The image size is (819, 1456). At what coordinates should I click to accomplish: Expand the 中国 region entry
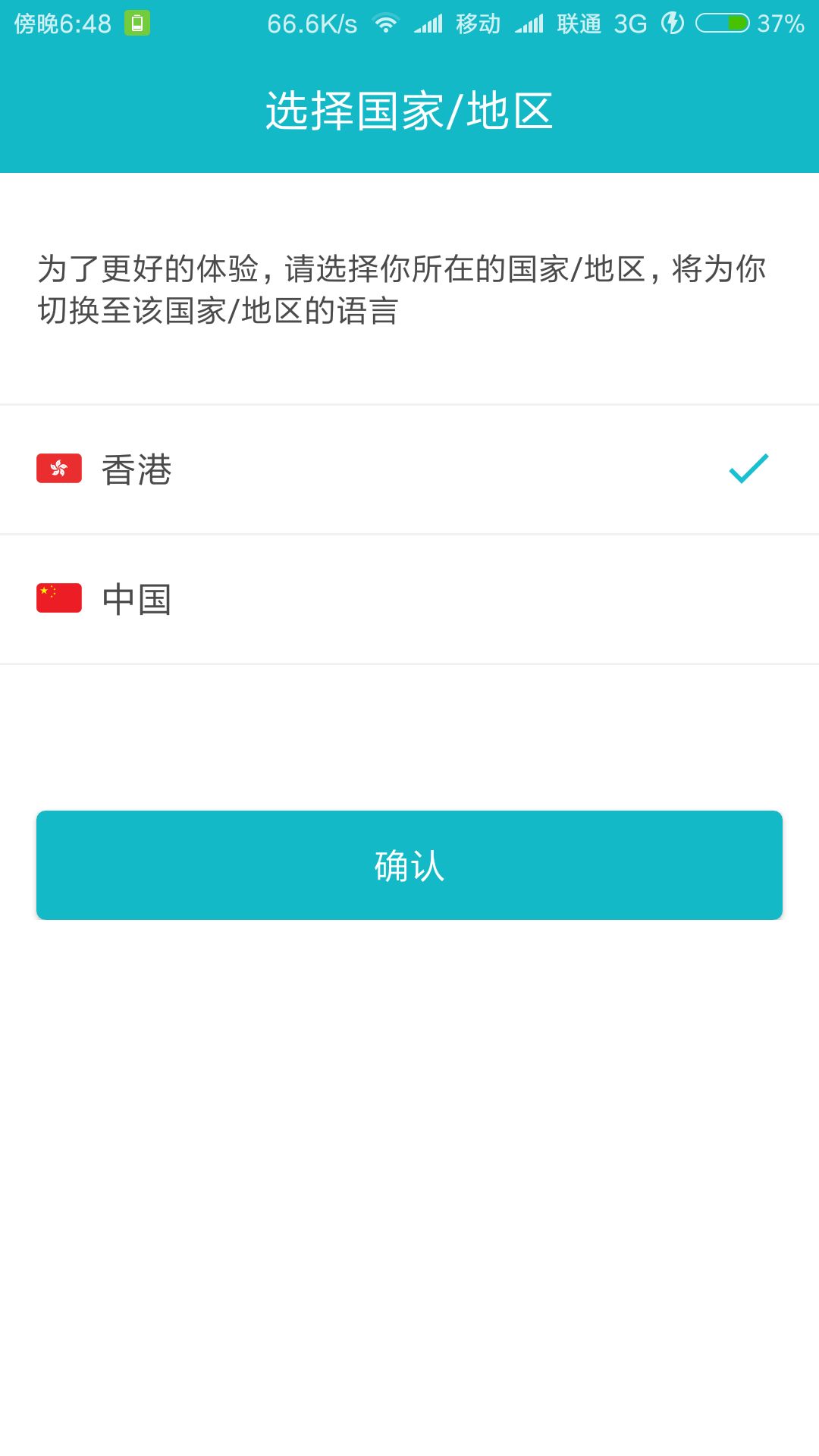pos(409,599)
